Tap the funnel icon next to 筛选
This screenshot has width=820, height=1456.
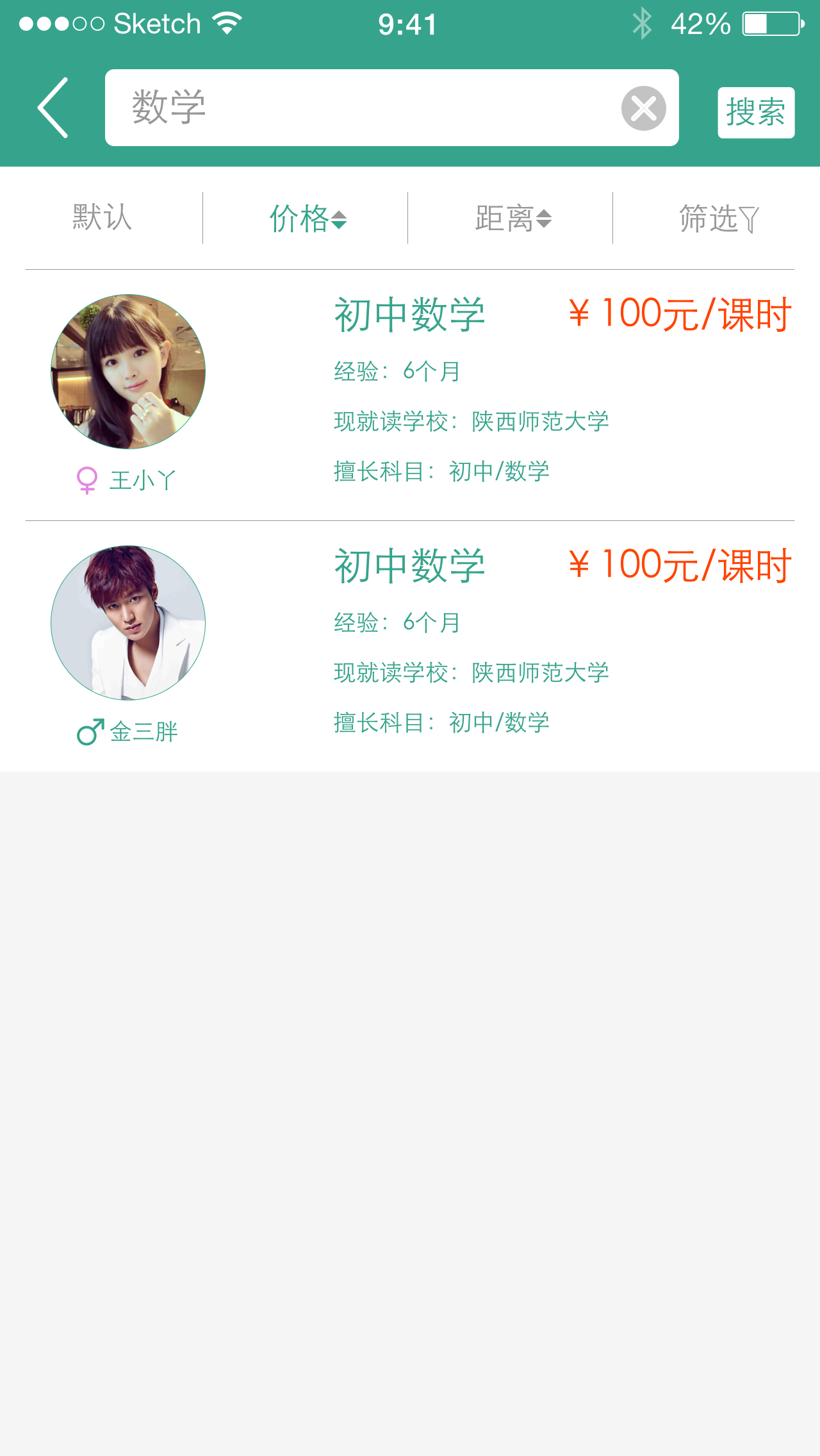click(x=751, y=219)
